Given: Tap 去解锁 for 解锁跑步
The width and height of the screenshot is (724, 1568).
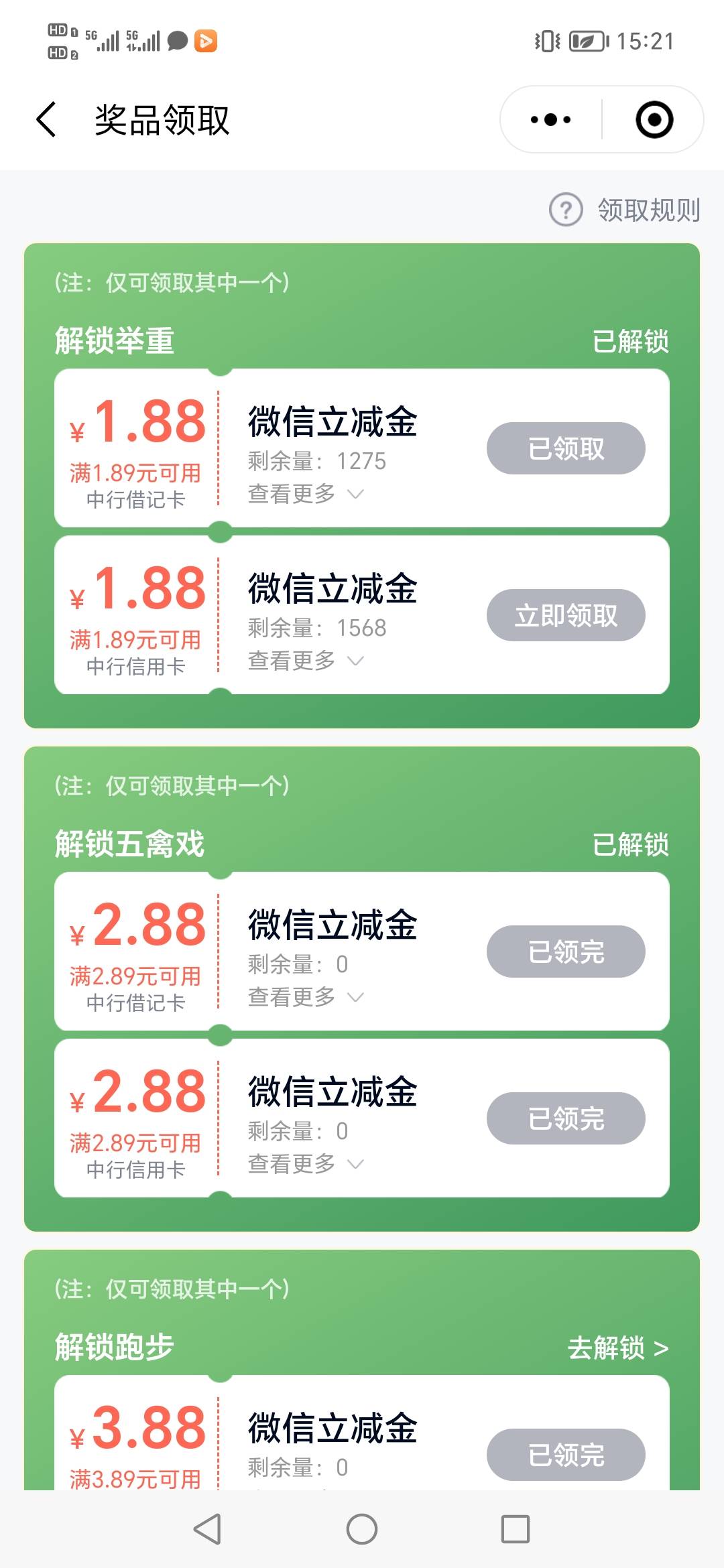Looking at the screenshot, I should (x=618, y=1348).
